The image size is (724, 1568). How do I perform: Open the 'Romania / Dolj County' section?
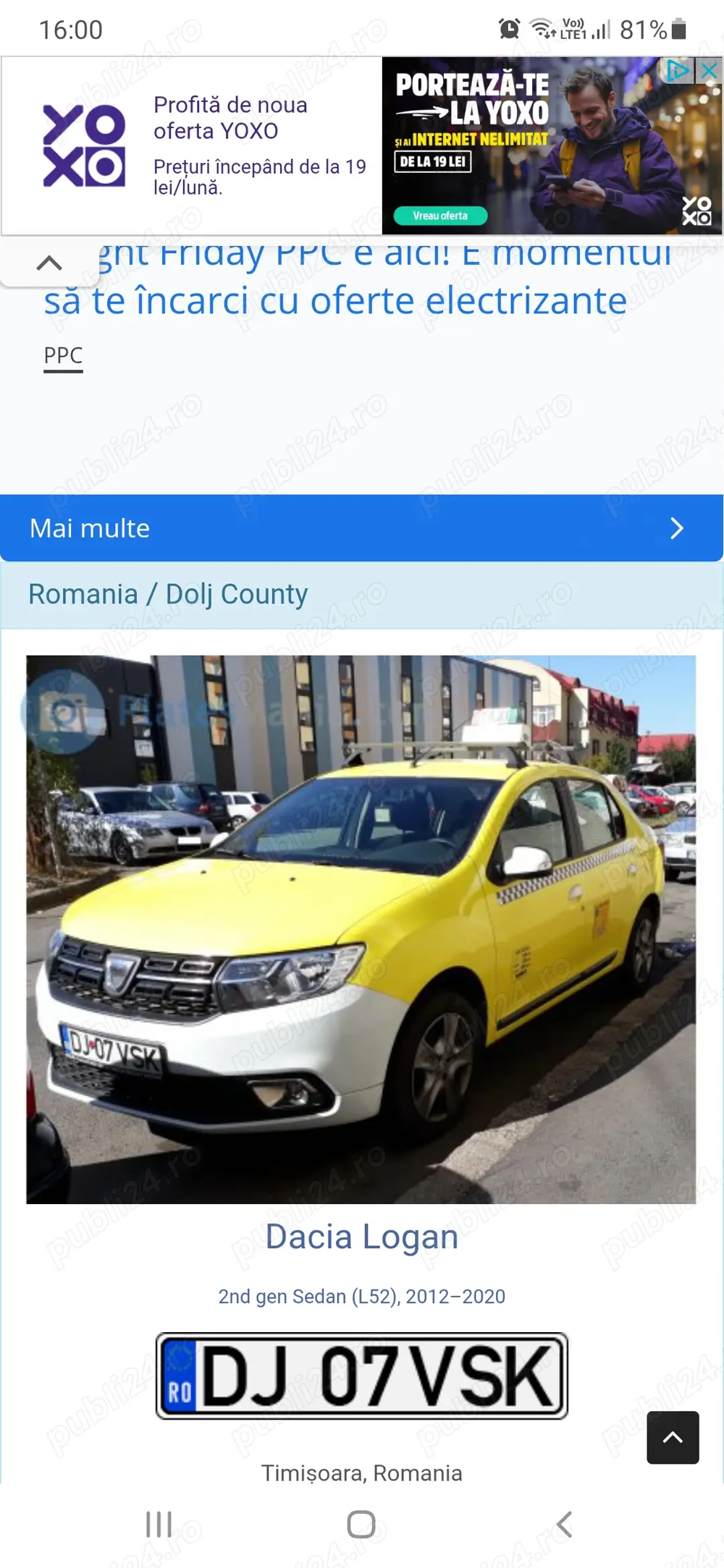coord(168,593)
